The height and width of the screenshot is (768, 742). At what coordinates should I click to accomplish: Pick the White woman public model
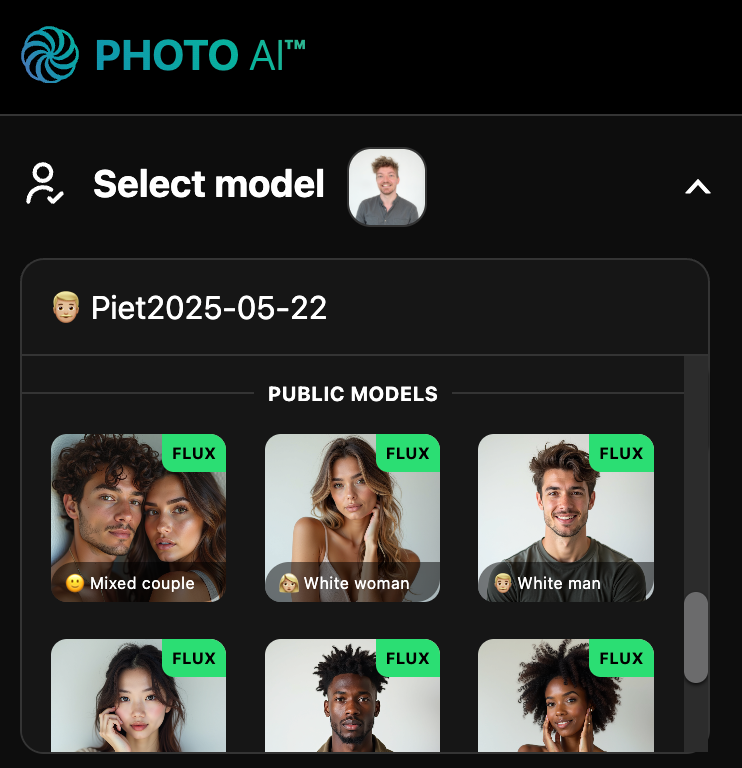352,518
